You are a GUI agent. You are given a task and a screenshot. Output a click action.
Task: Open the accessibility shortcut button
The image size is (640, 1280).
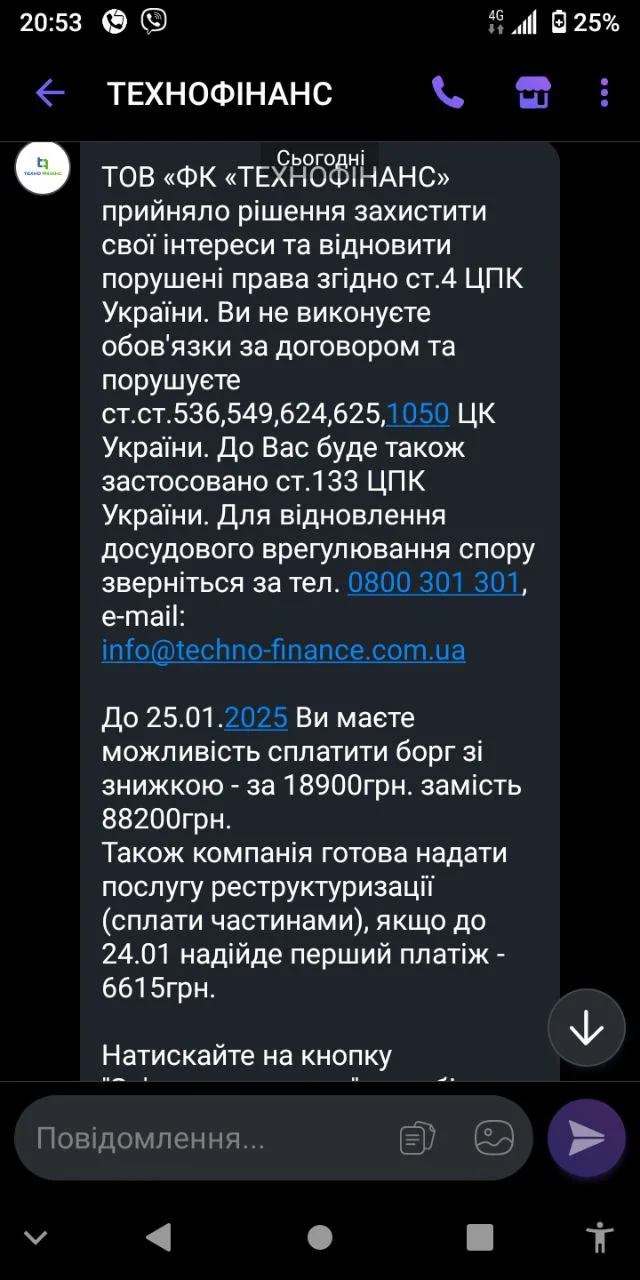(600, 1237)
